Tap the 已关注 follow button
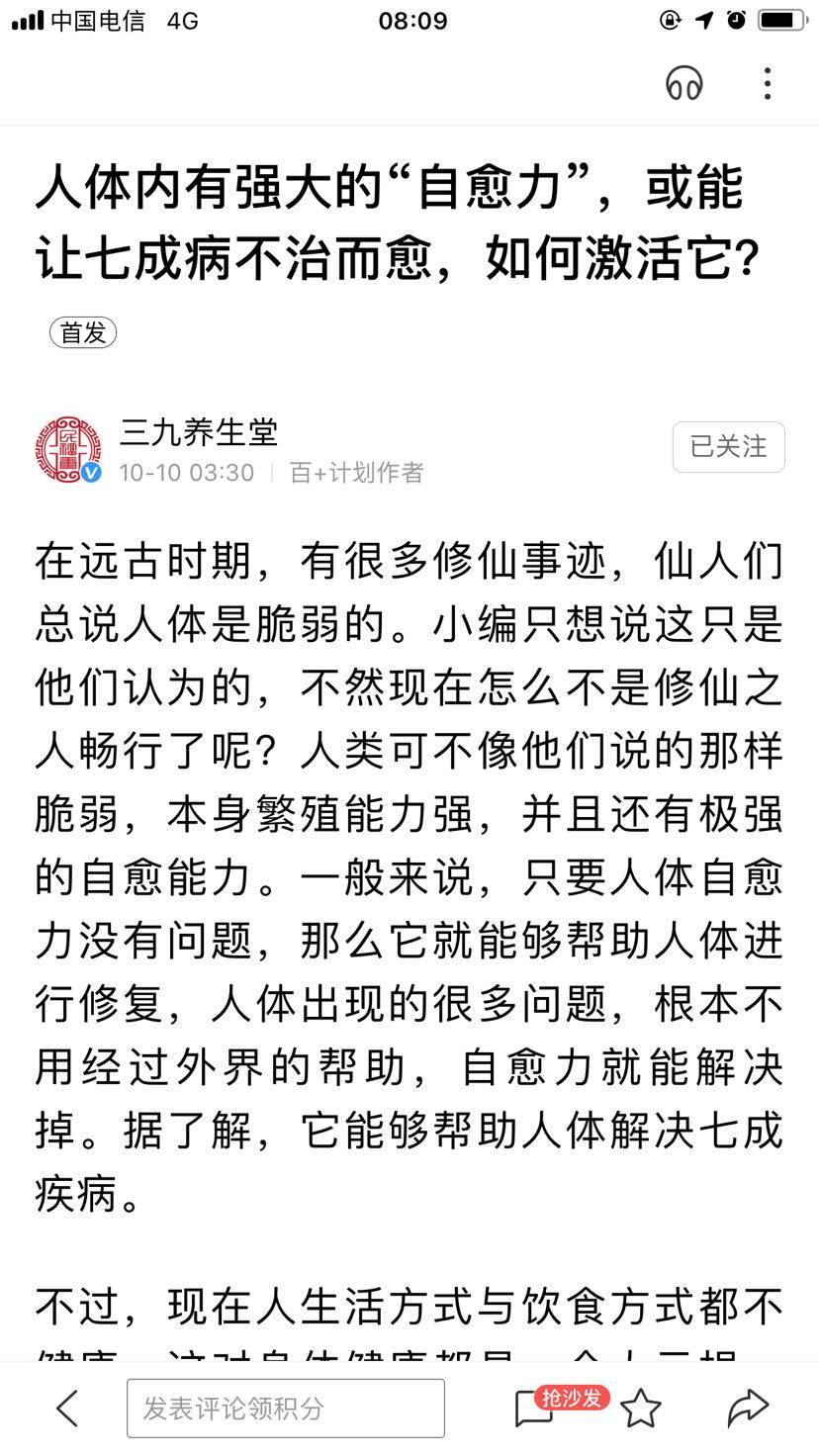This screenshot has width=819, height=1456. point(728,447)
